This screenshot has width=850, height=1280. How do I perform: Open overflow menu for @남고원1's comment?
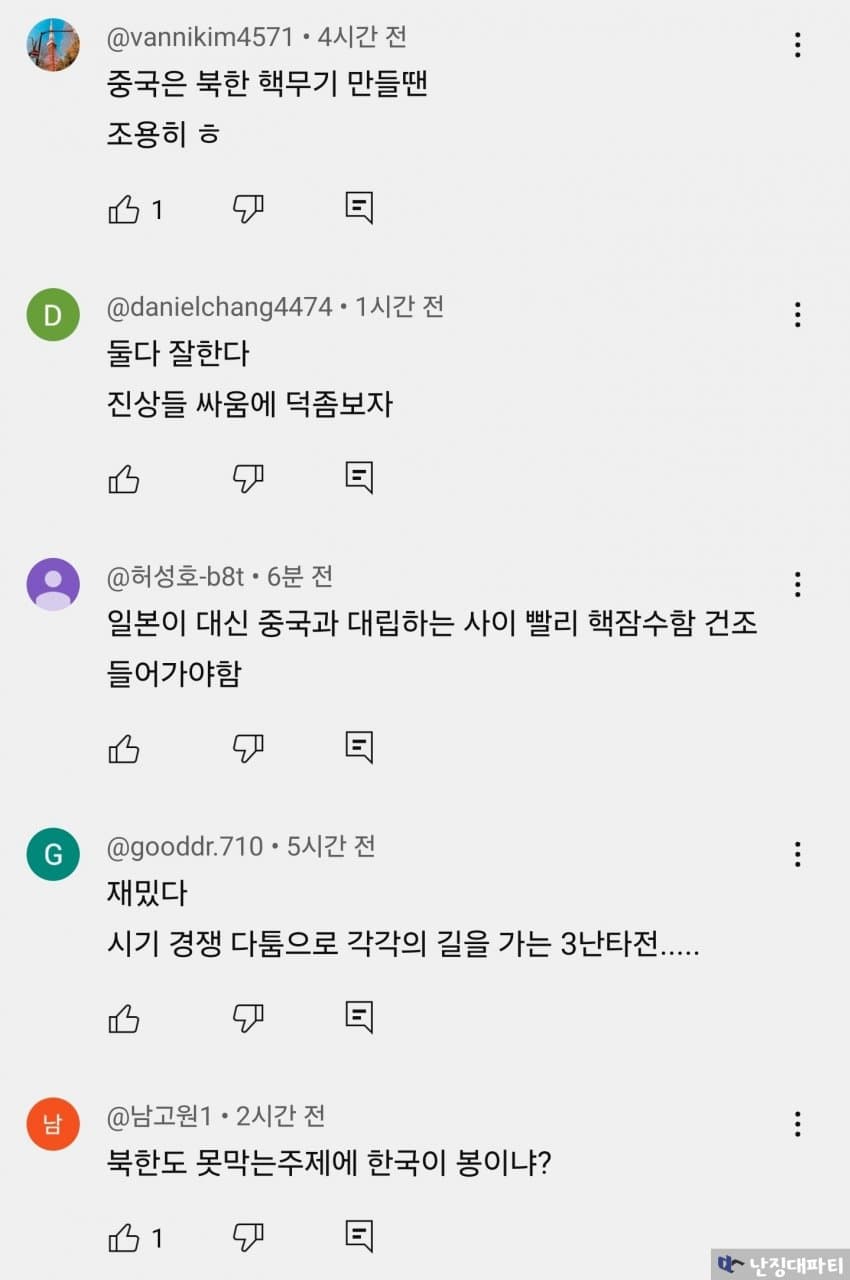(797, 1124)
